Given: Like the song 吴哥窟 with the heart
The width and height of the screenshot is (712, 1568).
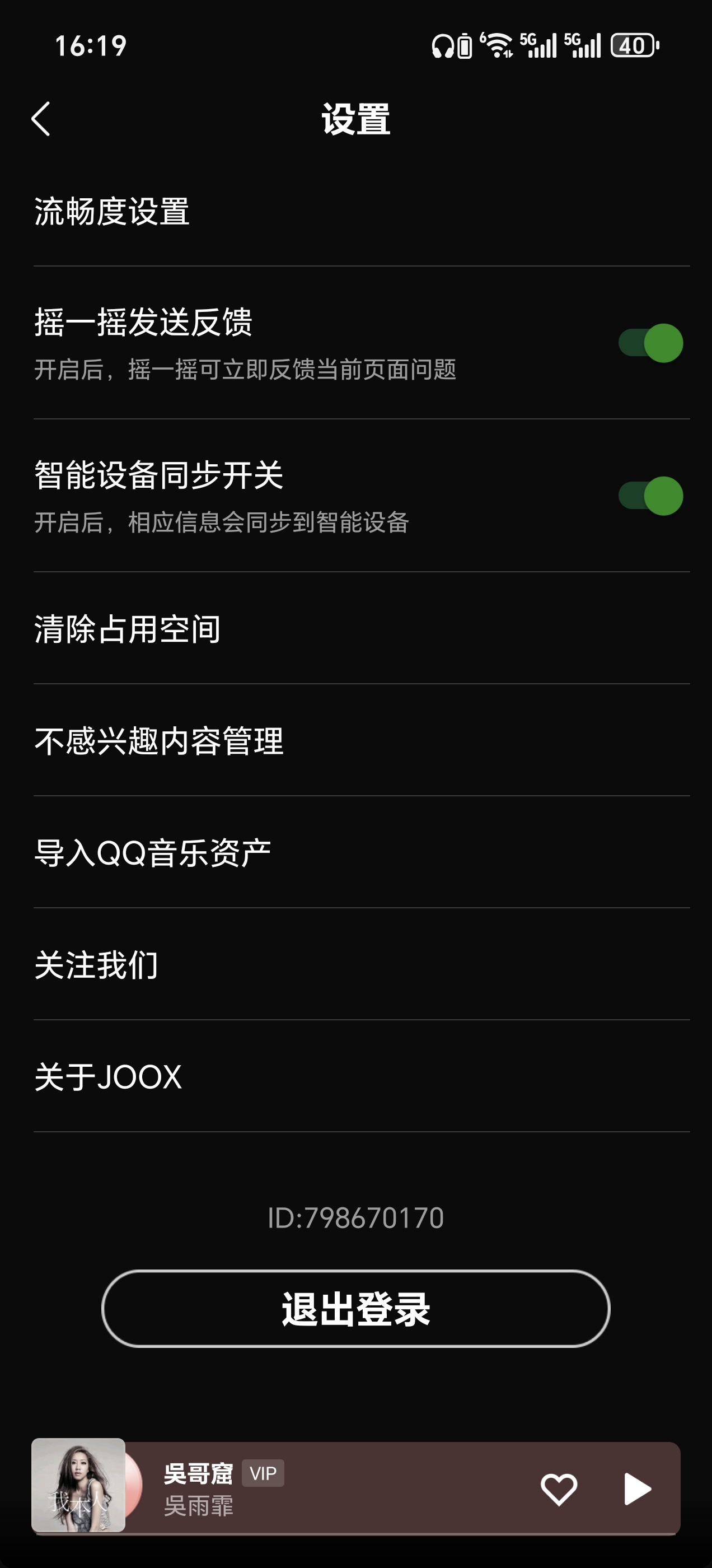Looking at the screenshot, I should 559,1489.
